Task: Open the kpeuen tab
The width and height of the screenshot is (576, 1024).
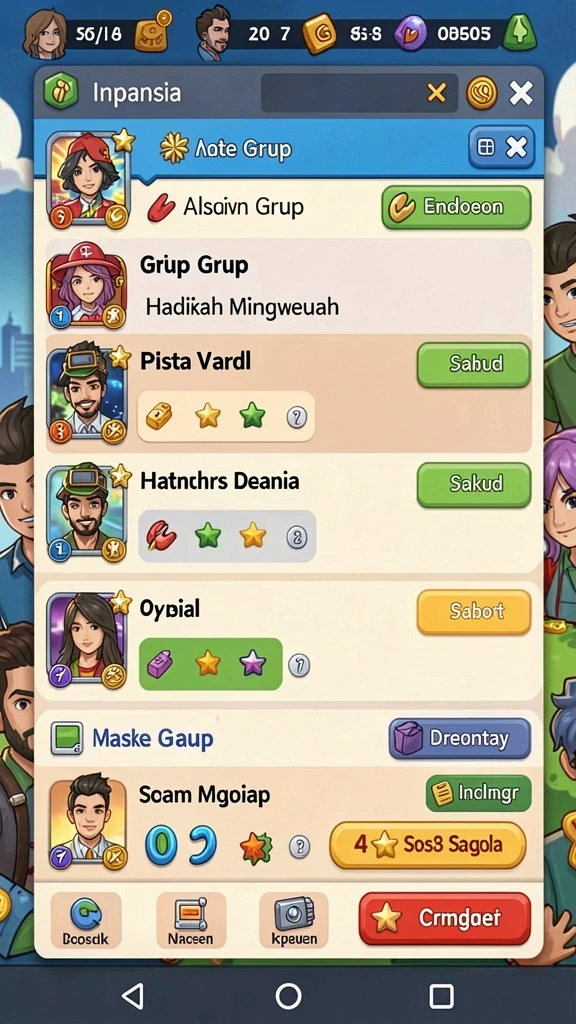Action: (x=294, y=920)
